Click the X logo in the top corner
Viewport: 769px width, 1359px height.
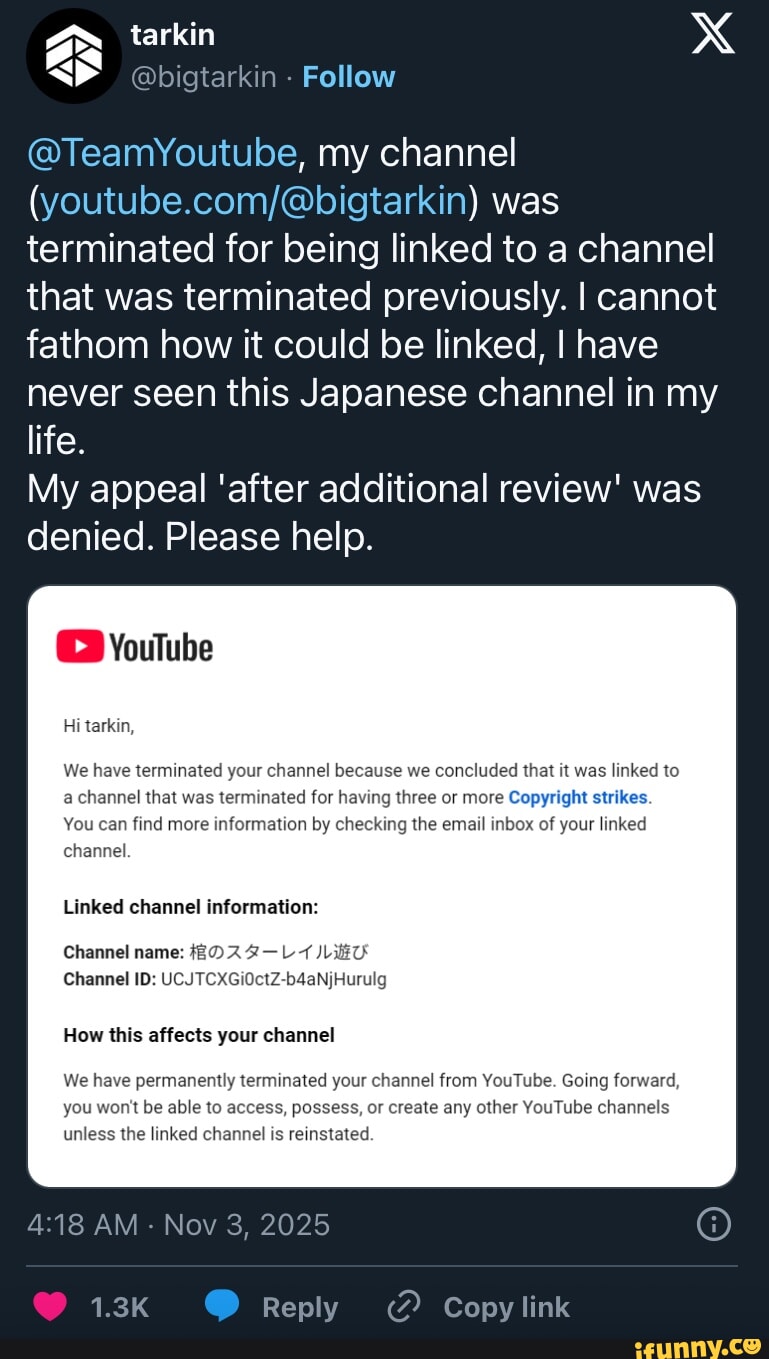tap(712, 33)
